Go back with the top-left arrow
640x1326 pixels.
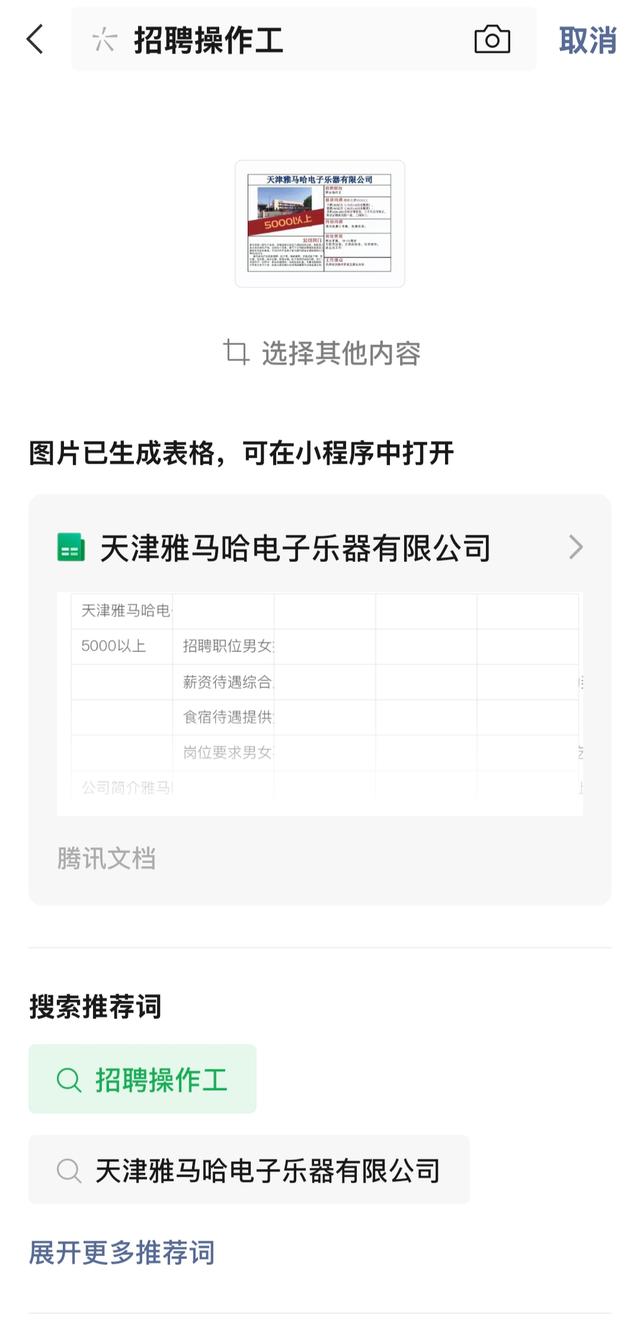click(x=35, y=40)
